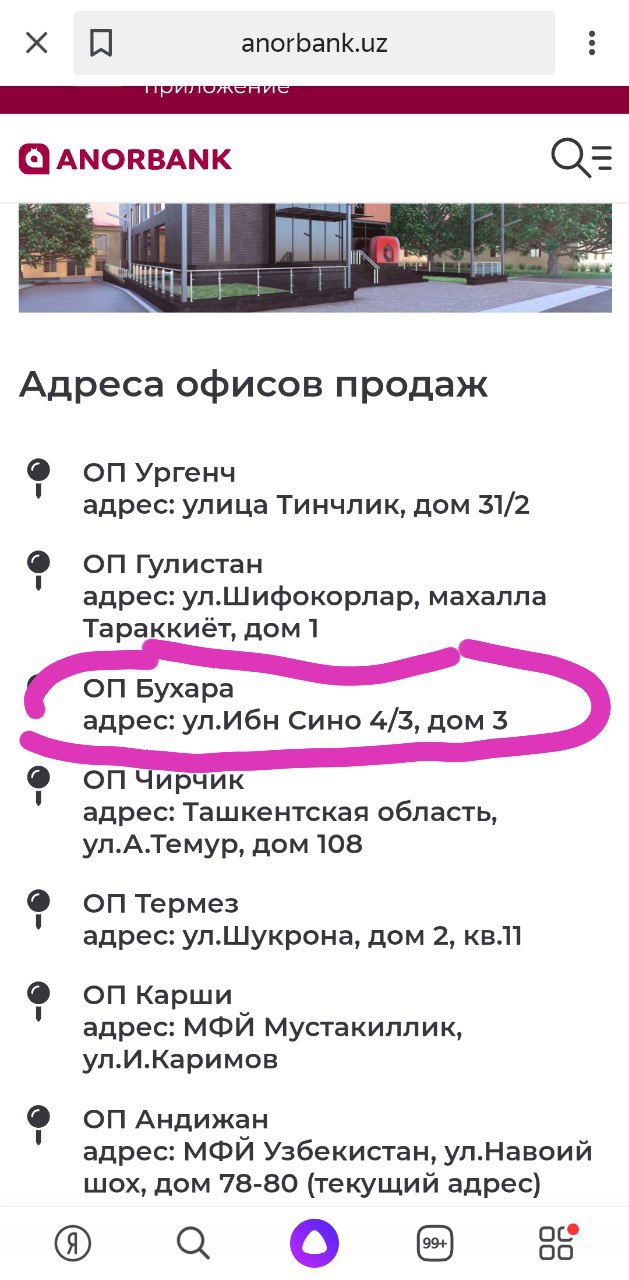Close the browser tab
629x1280 pixels.
36,43
